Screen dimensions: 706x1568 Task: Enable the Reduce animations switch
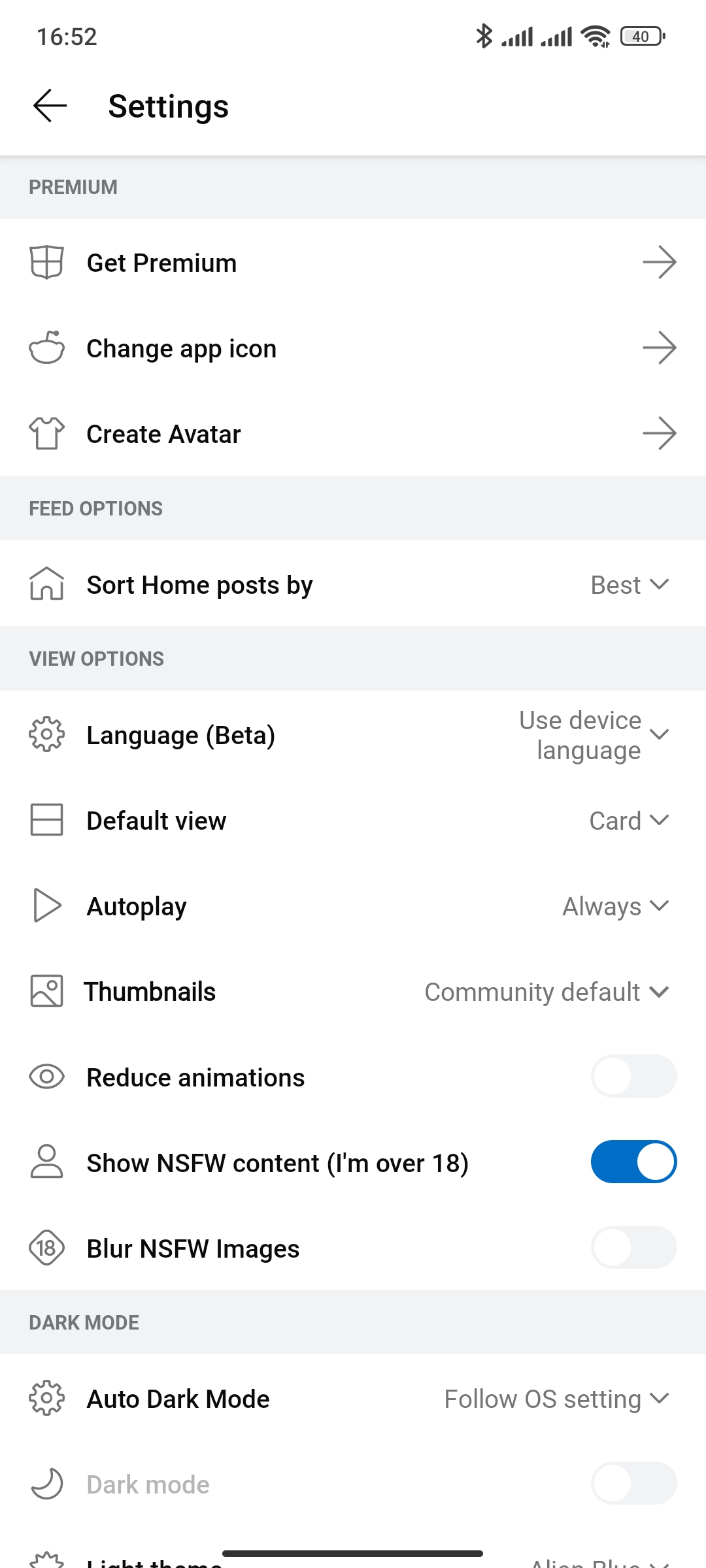point(633,1077)
